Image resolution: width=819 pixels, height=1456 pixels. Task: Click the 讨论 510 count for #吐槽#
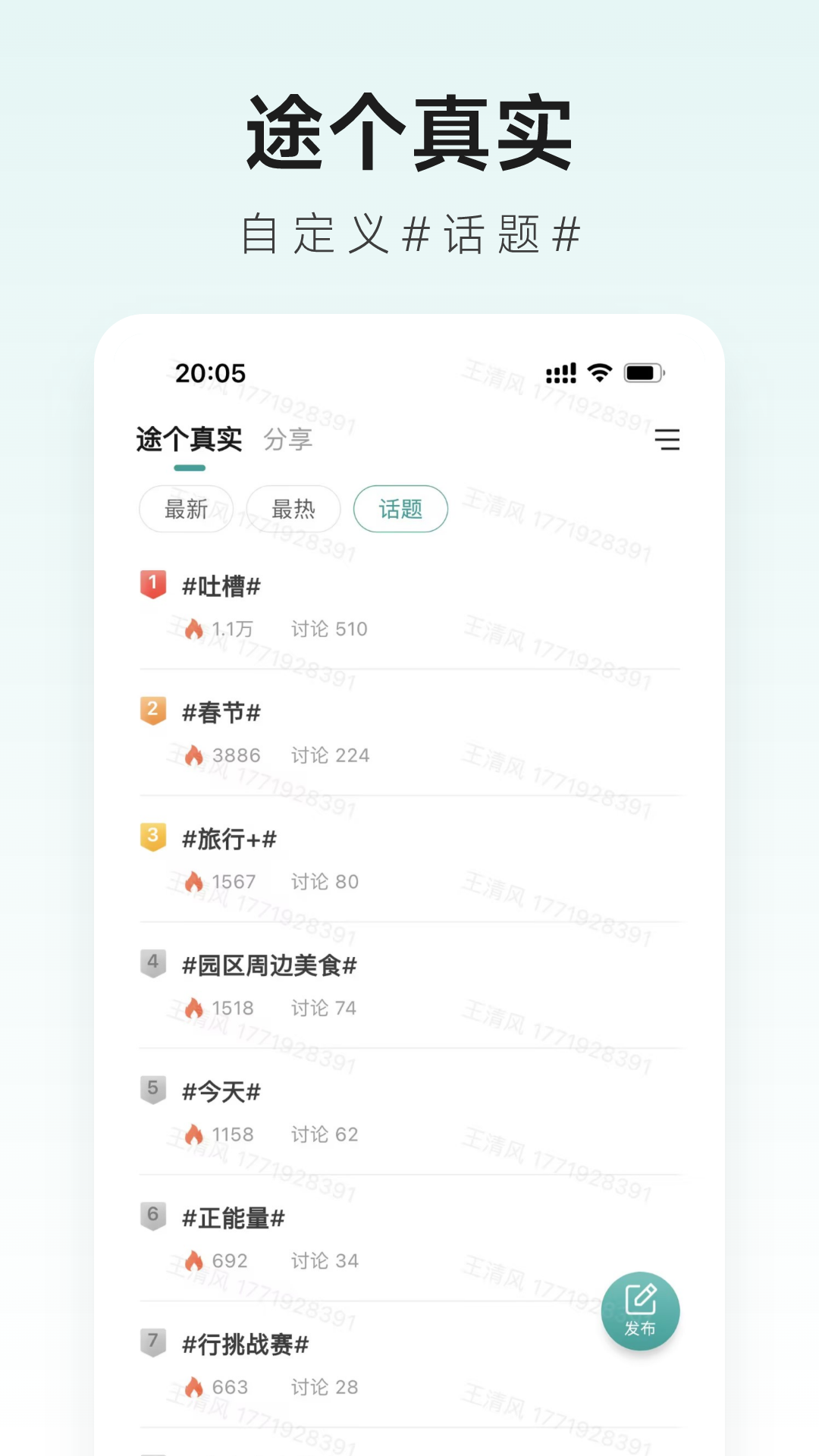tap(329, 629)
